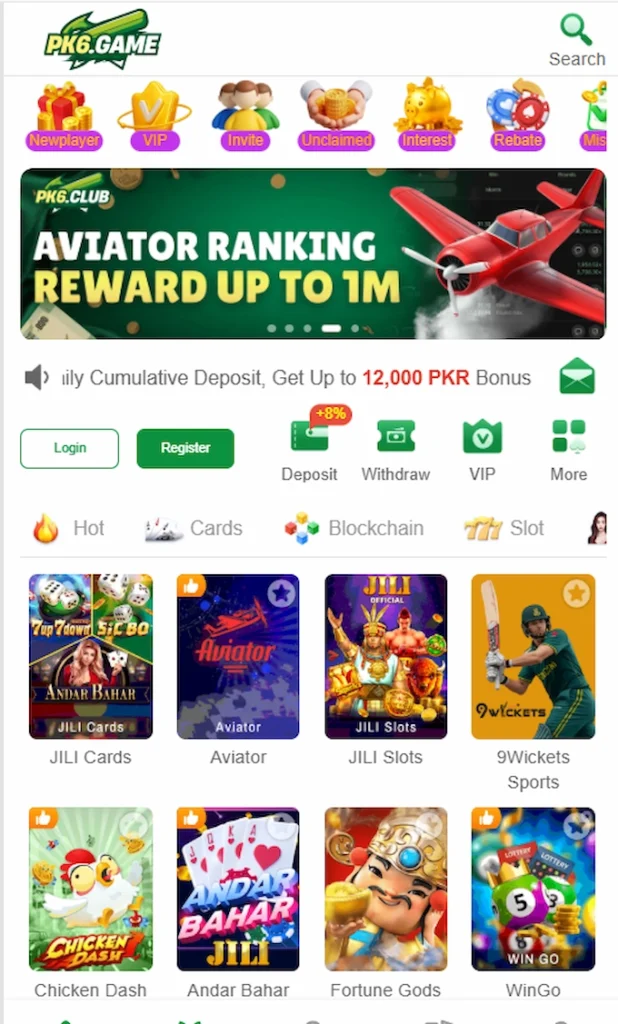
Task: Open the 9Wickets Sports tile
Action: (x=533, y=656)
